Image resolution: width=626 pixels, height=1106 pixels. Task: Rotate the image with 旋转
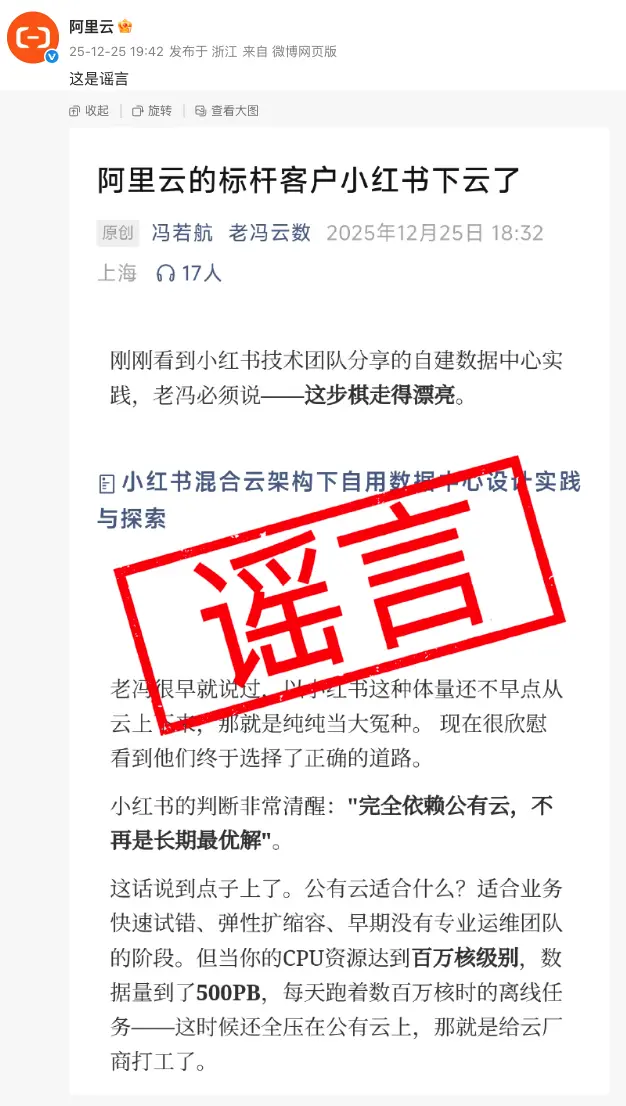coord(153,111)
